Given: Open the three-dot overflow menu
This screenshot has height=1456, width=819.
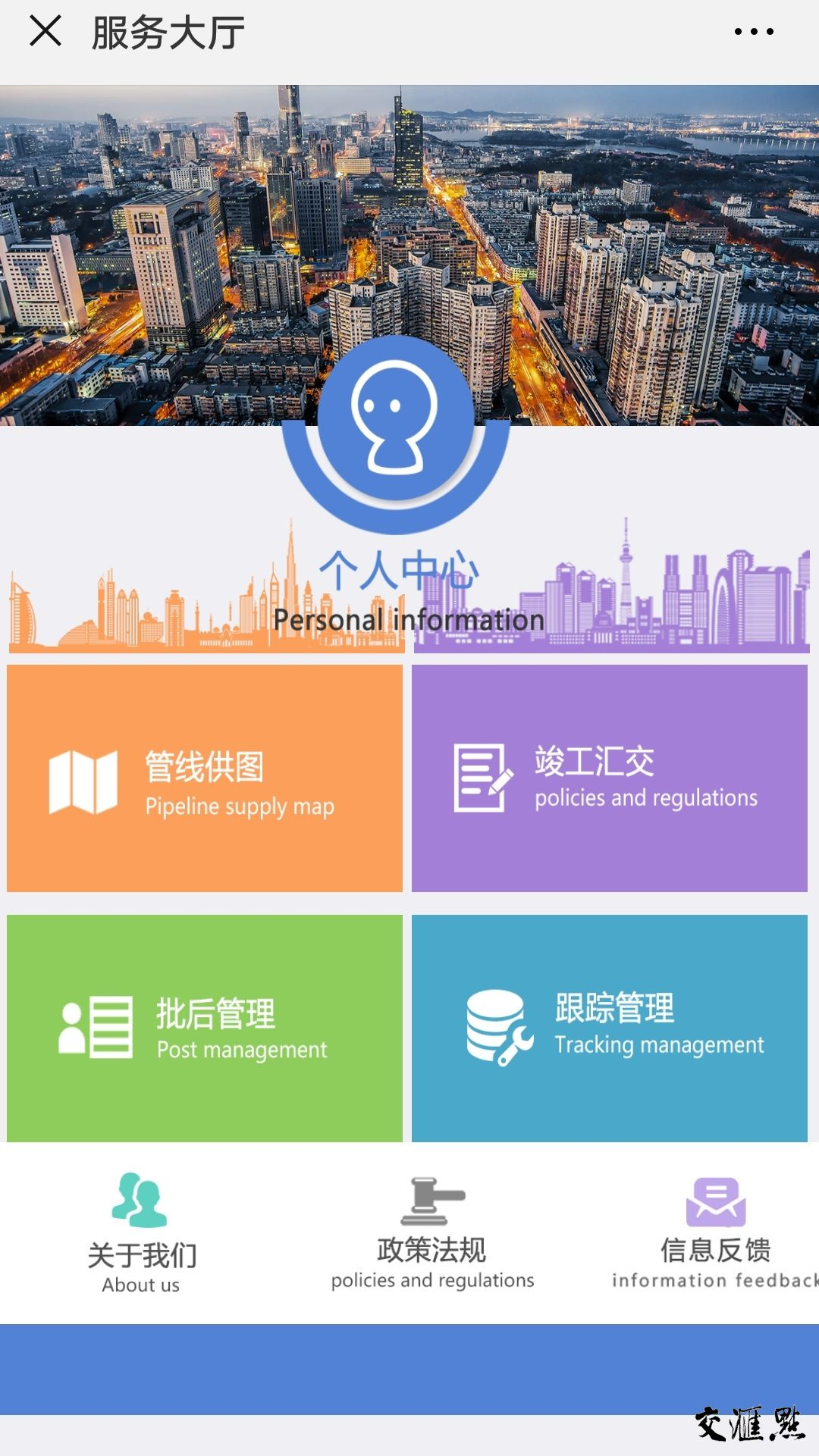Looking at the screenshot, I should tap(754, 32).
